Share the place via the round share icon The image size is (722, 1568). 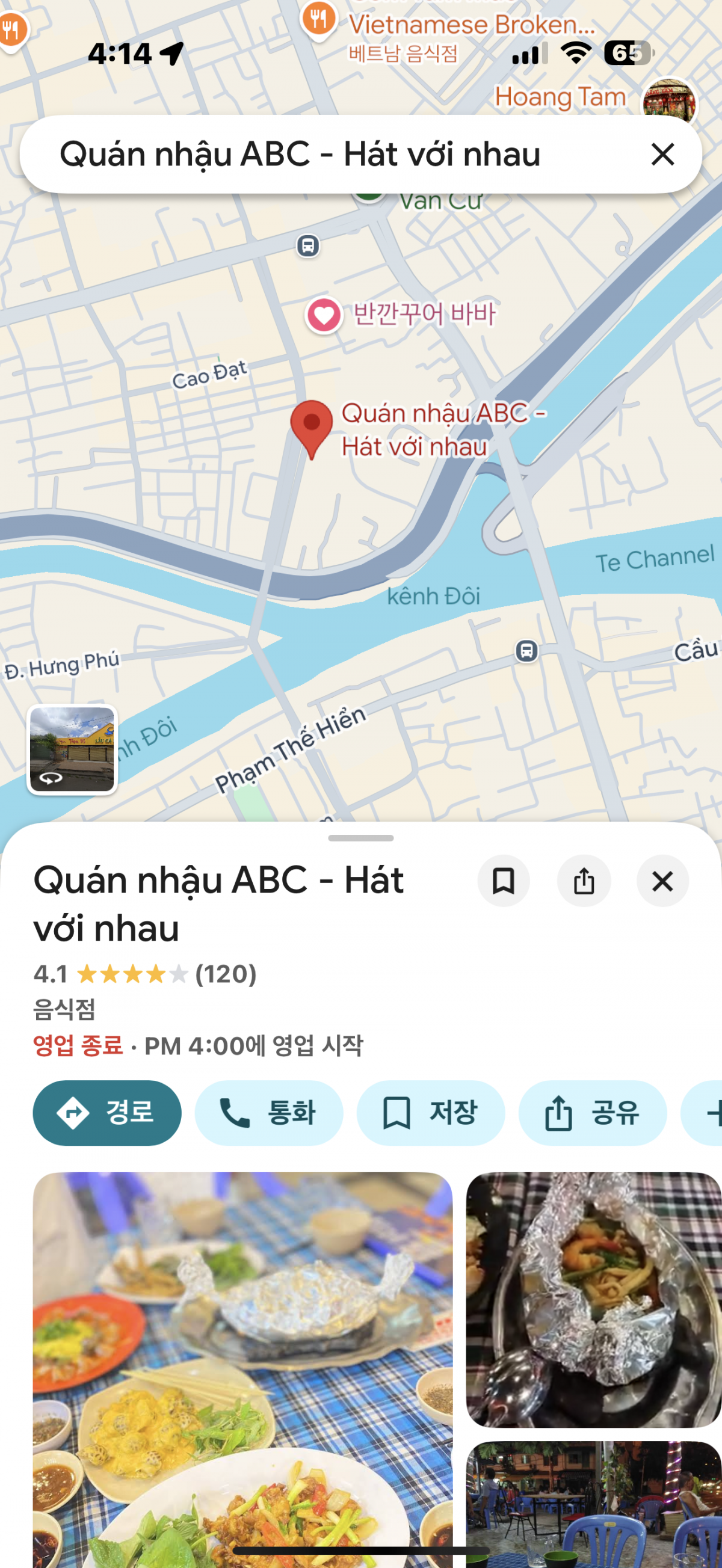(584, 881)
